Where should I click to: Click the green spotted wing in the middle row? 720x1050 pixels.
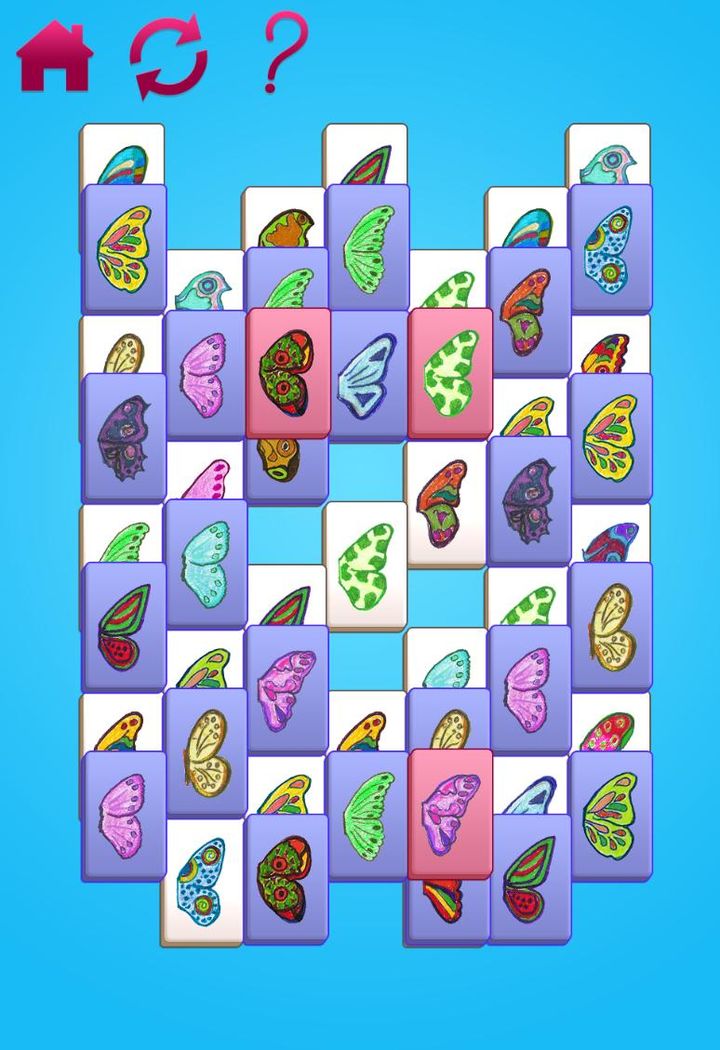point(370,560)
